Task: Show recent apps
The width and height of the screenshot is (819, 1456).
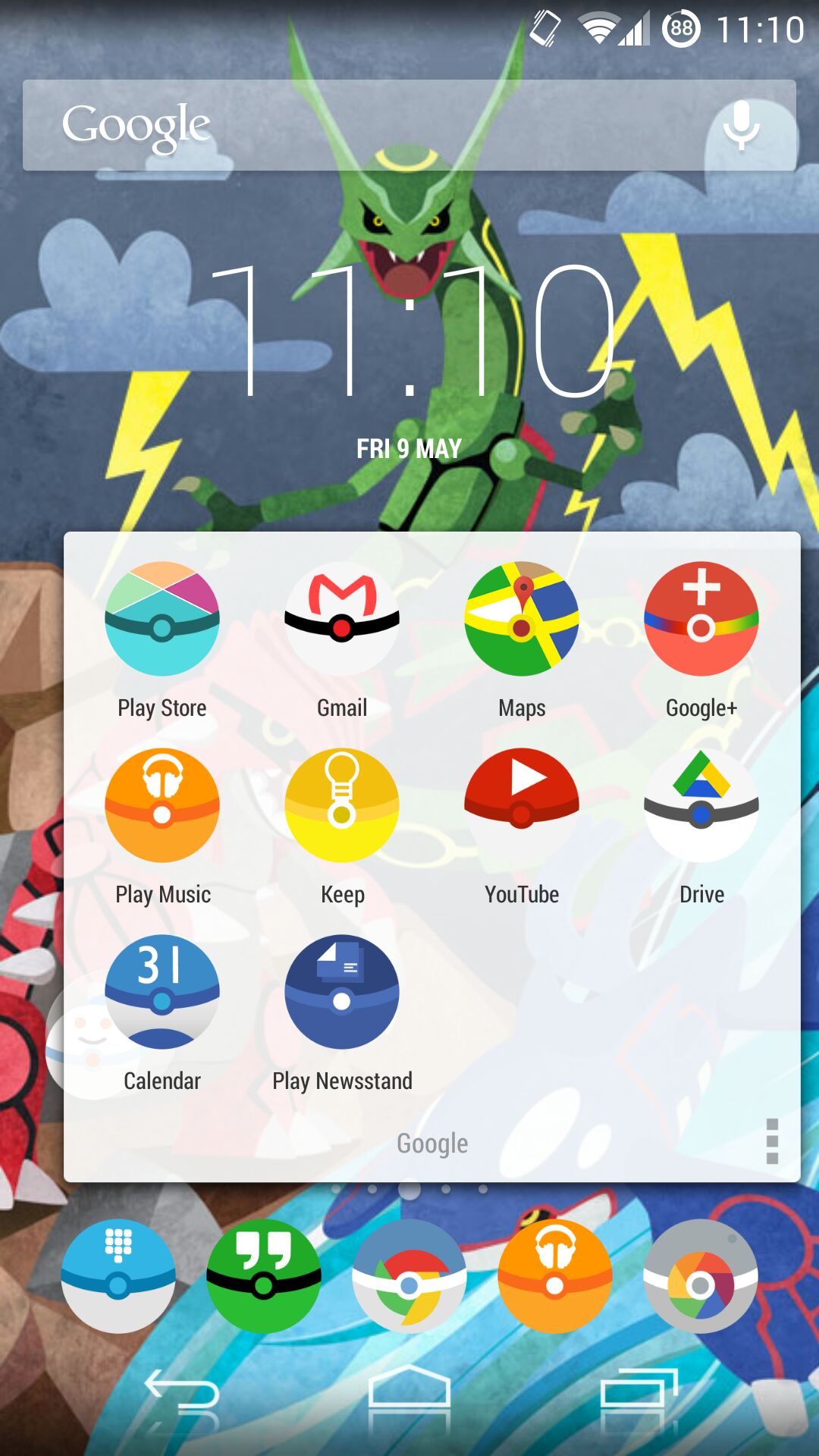Action: click(x=639, y=1394)
